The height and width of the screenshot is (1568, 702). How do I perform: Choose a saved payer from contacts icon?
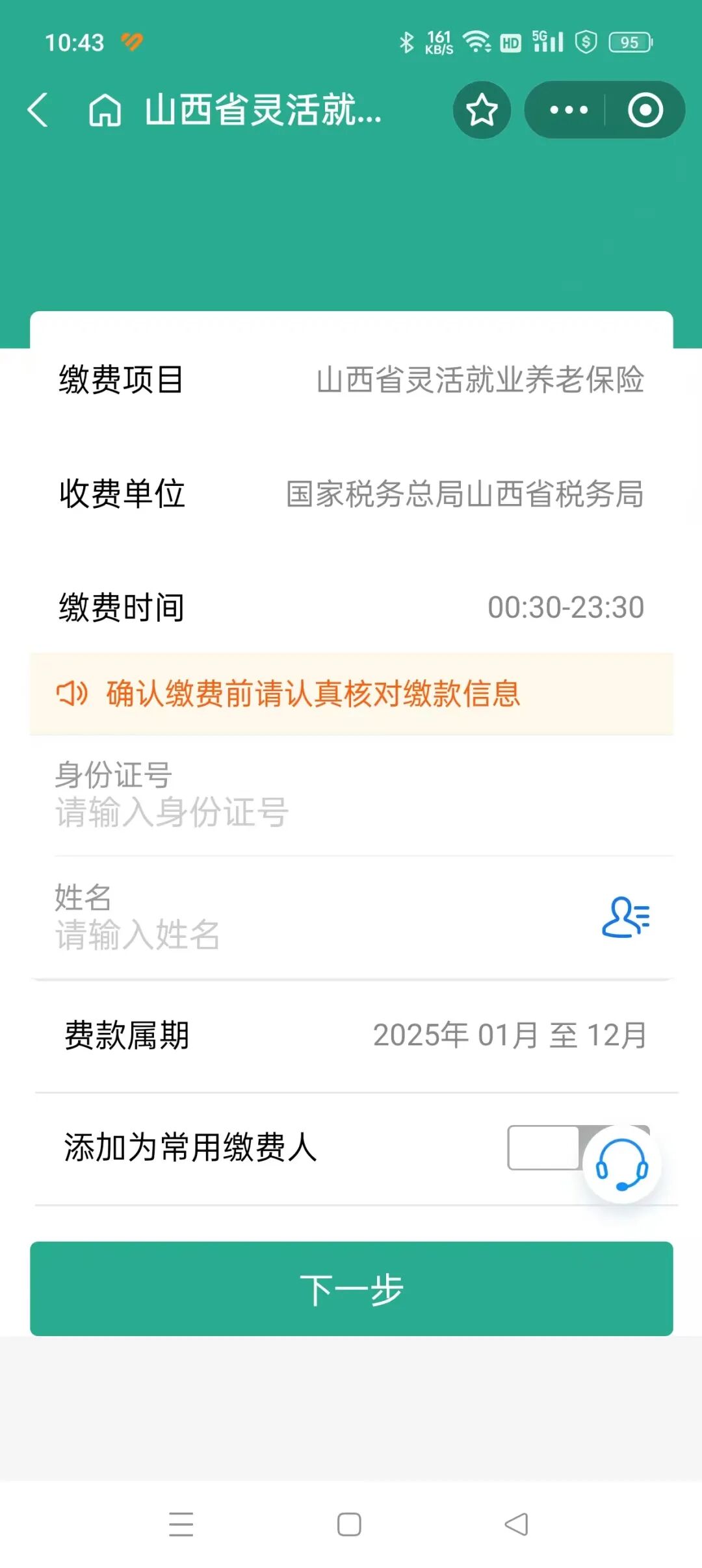625,917
